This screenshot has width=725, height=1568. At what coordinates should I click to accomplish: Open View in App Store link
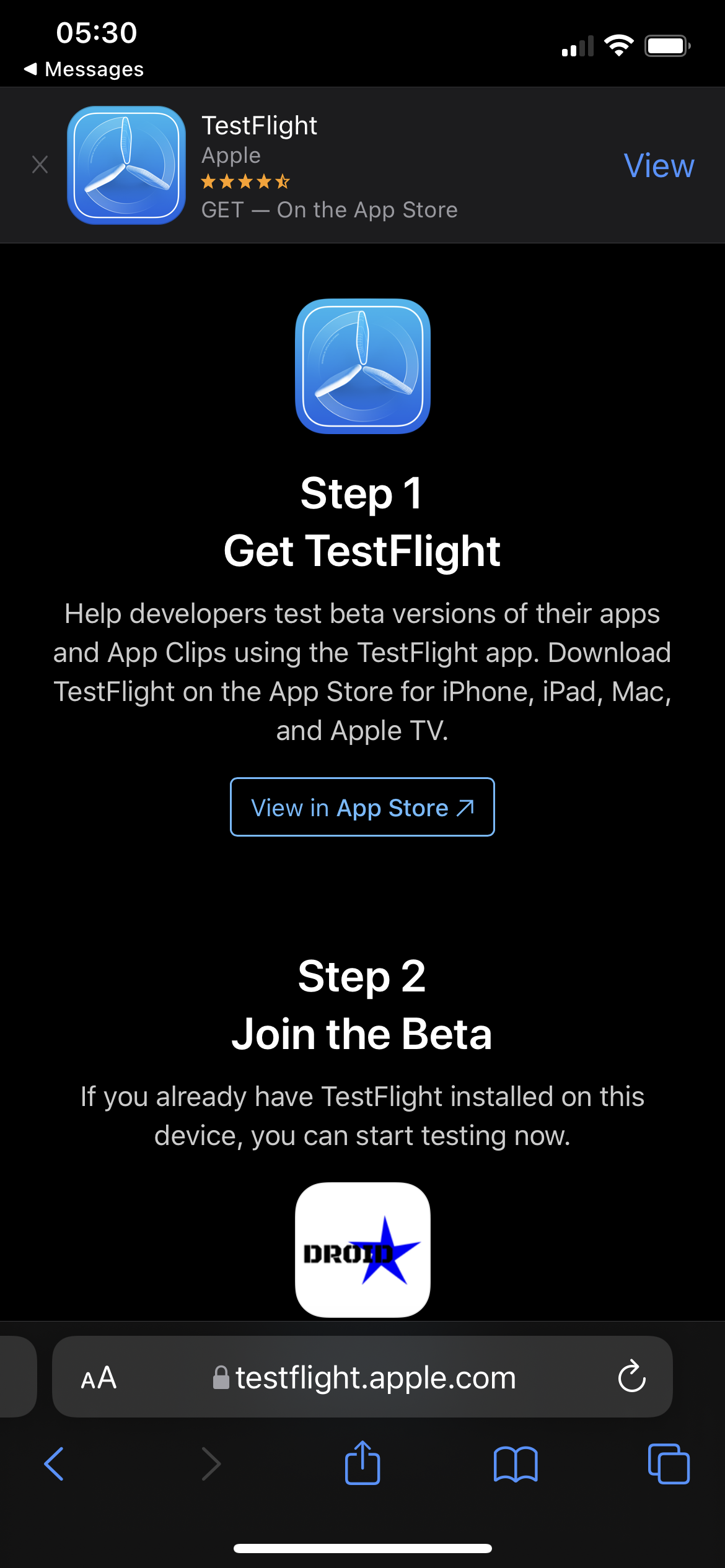pyautogui.click(x=362, y=807)
